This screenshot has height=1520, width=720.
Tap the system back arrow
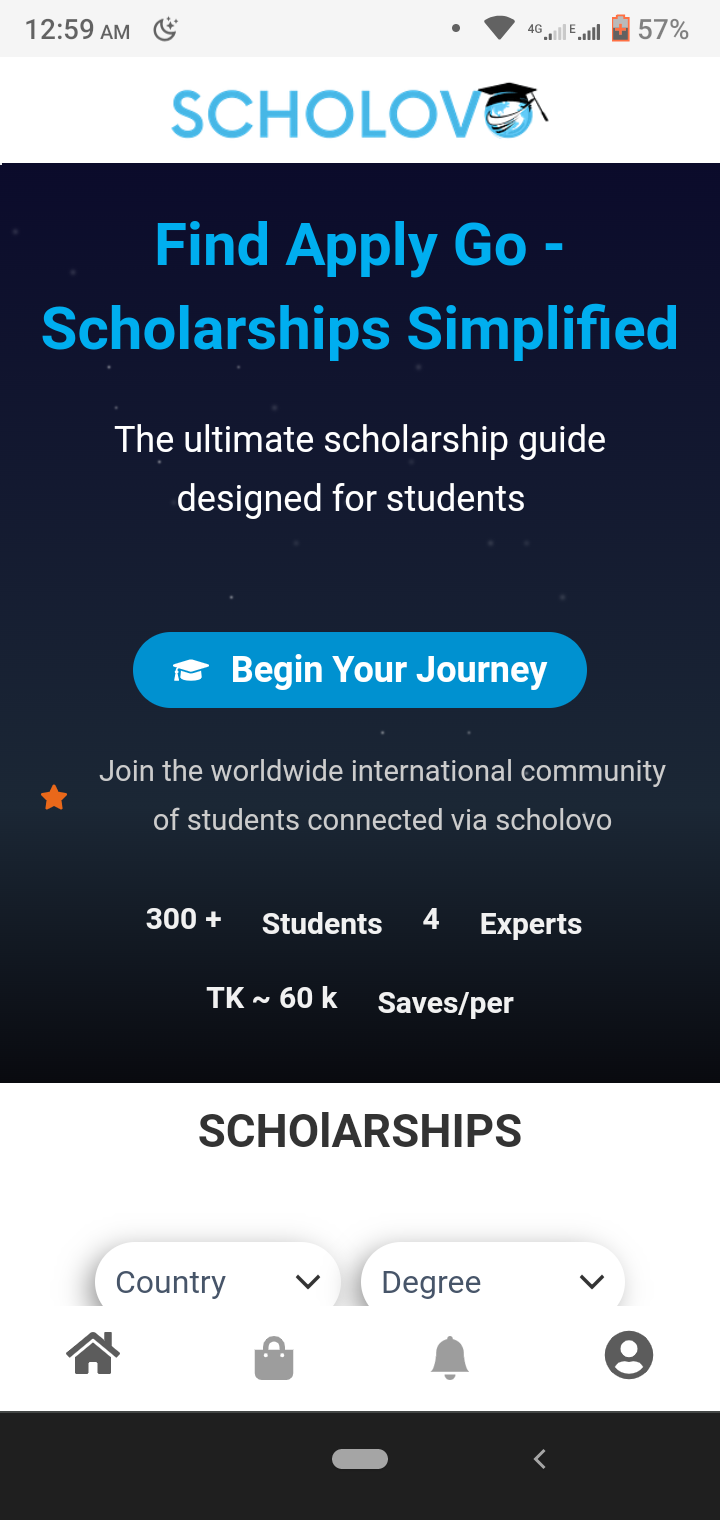click(x=540, y=1459)
